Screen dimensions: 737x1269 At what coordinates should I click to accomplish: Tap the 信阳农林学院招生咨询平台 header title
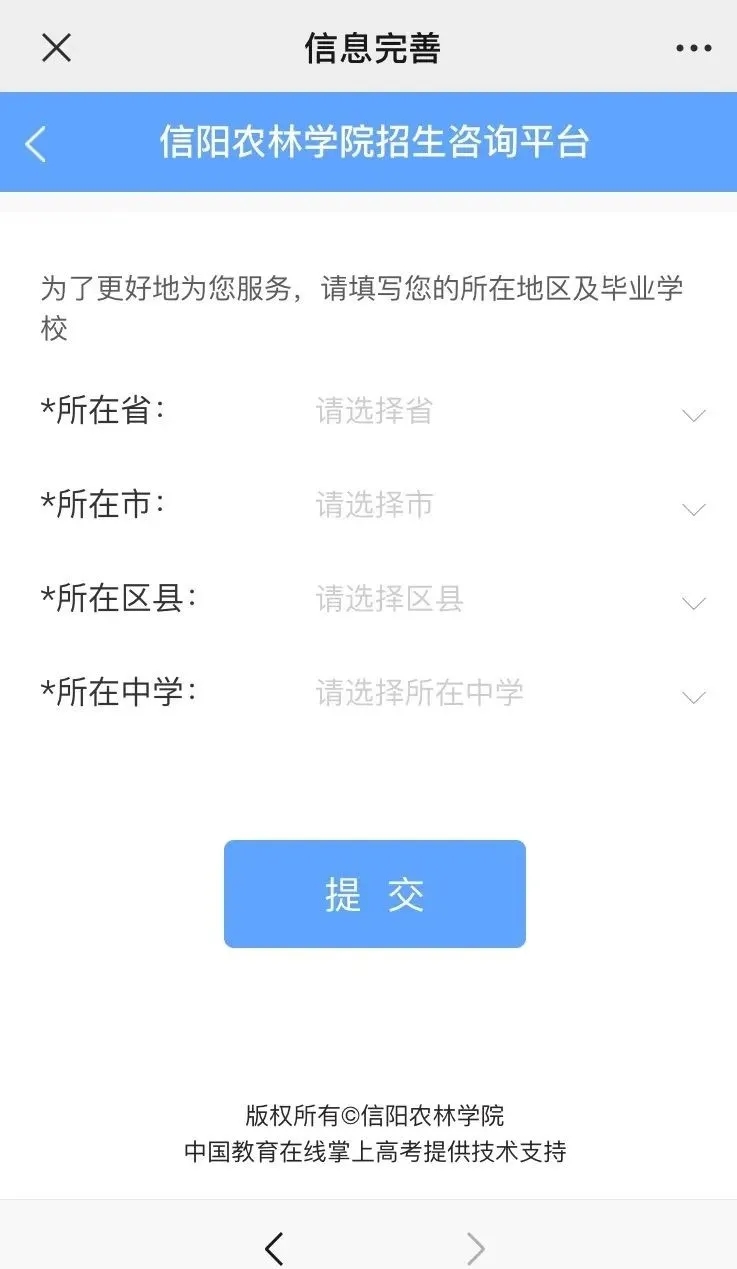click(x=372, y=142)
